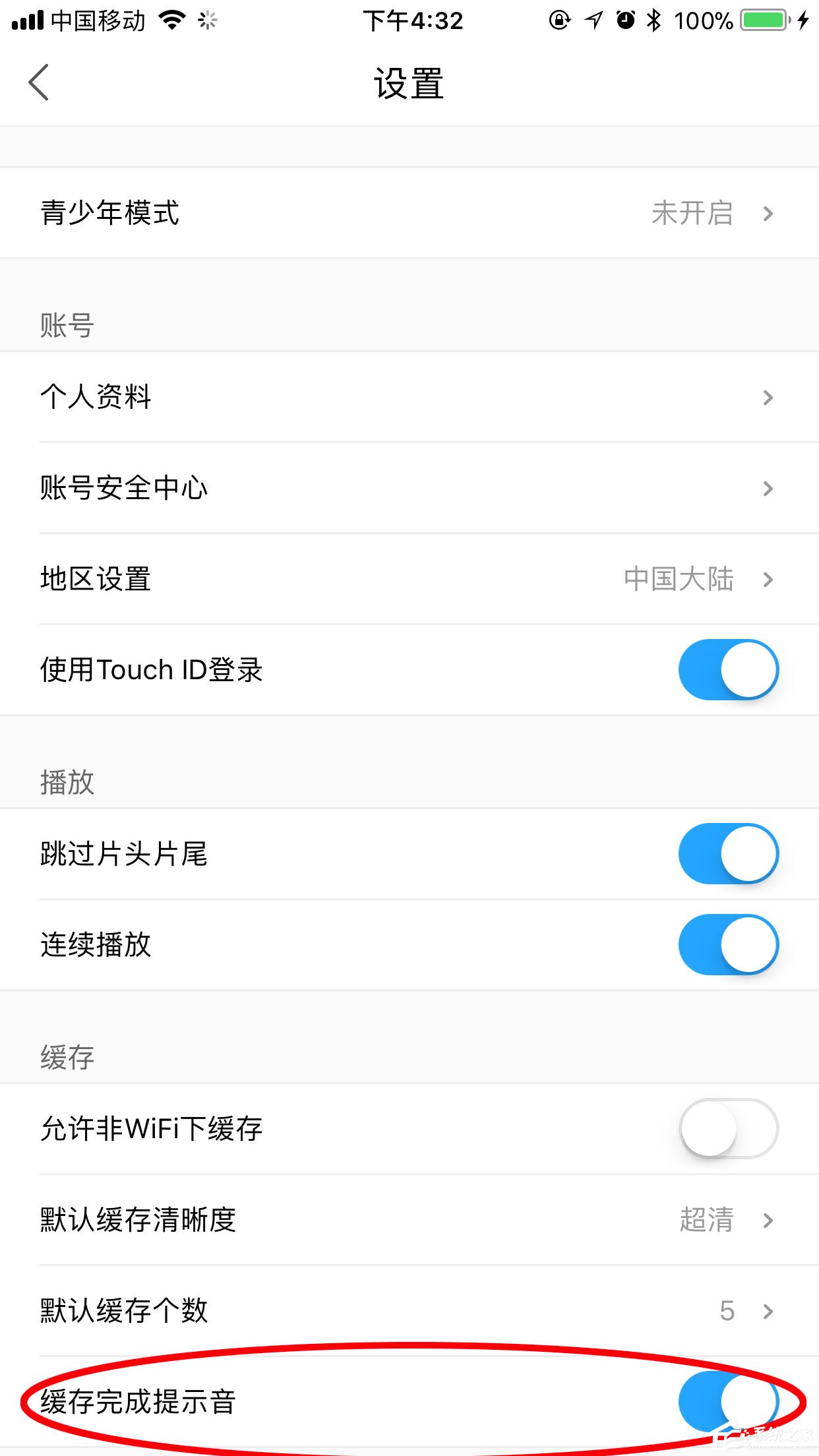
Task: Select the 个人资料 menu row
Action: (409, 396)
